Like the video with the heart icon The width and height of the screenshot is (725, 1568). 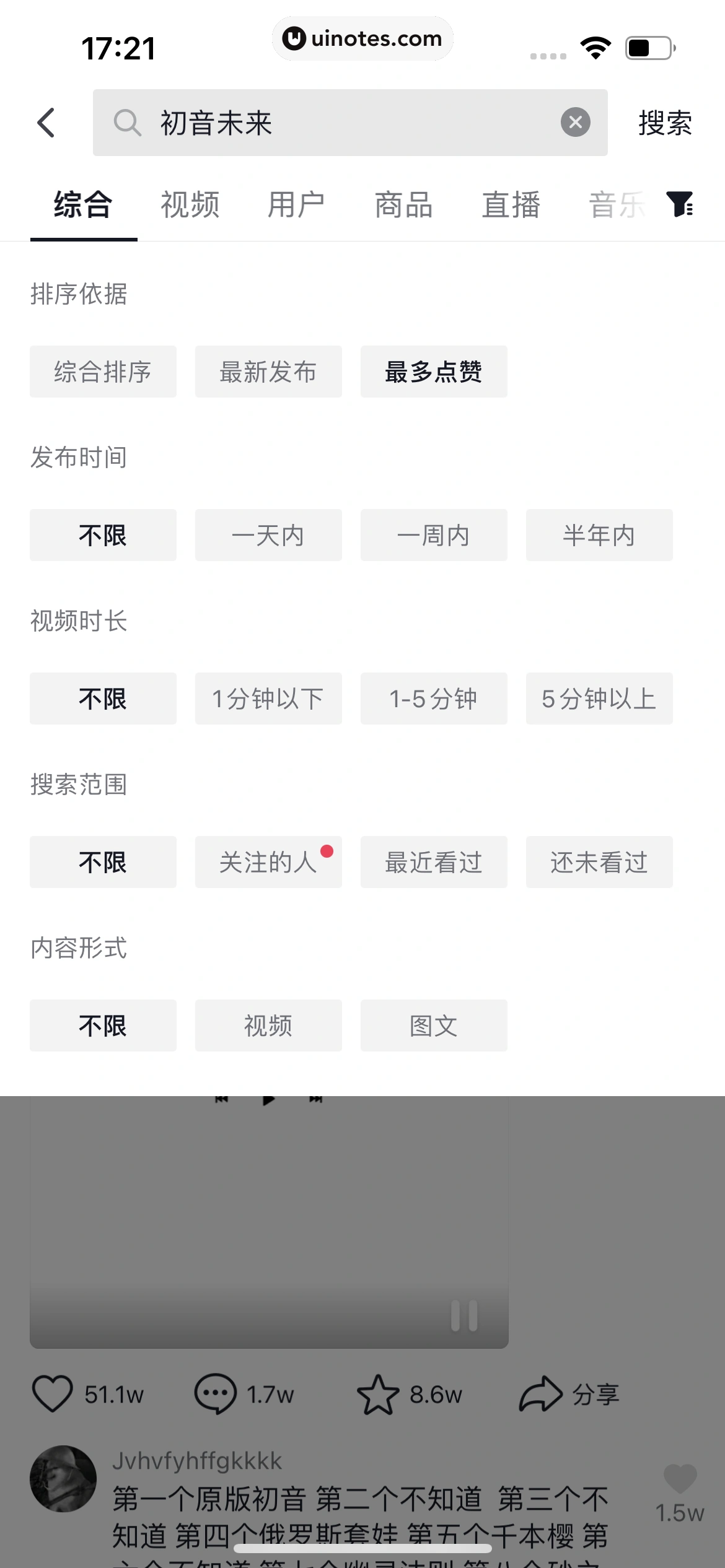[53, 1393]
